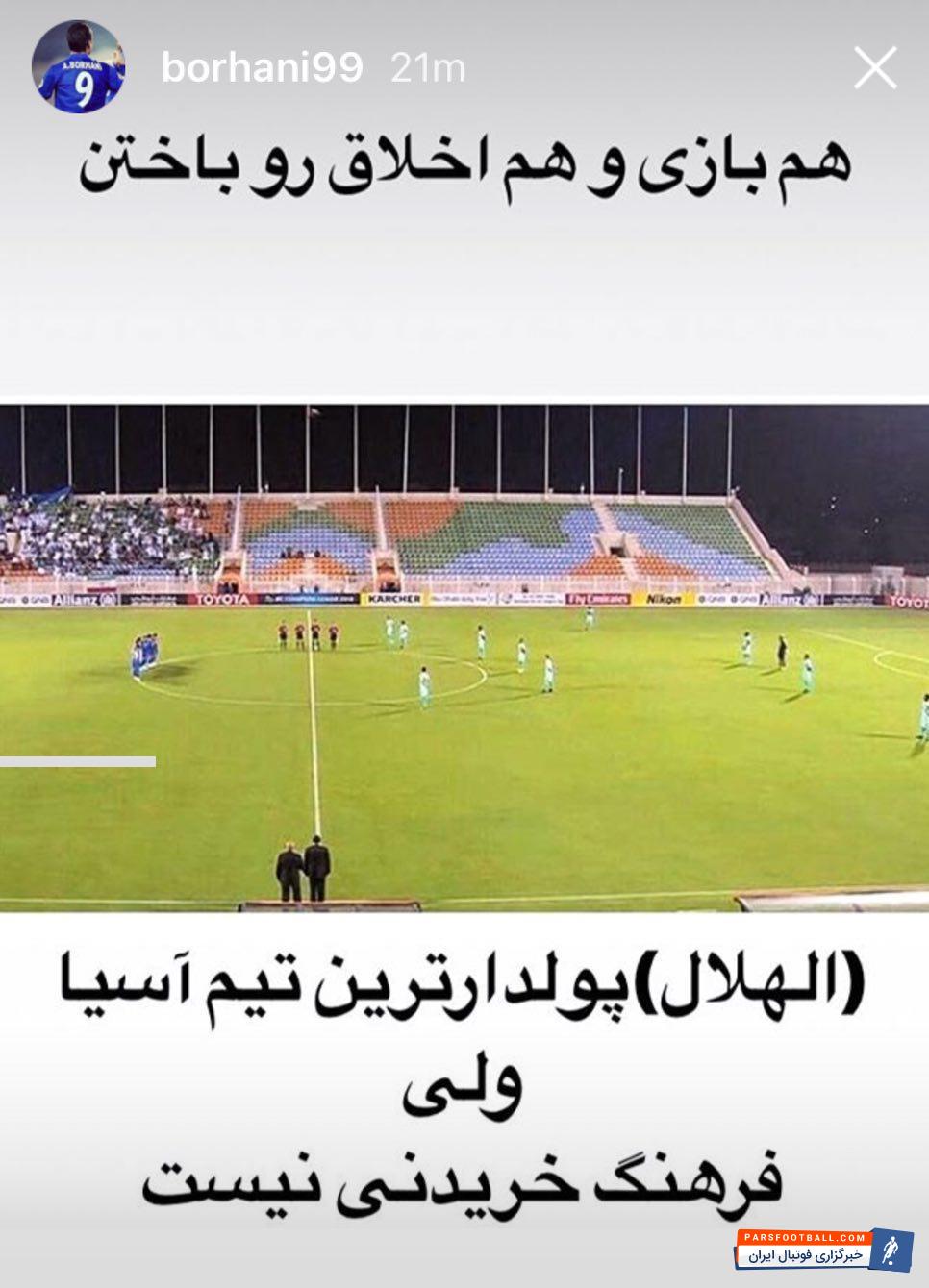This screenshot has width=929, height=1288.
Task: Close the story viewer
Action: 874,68
